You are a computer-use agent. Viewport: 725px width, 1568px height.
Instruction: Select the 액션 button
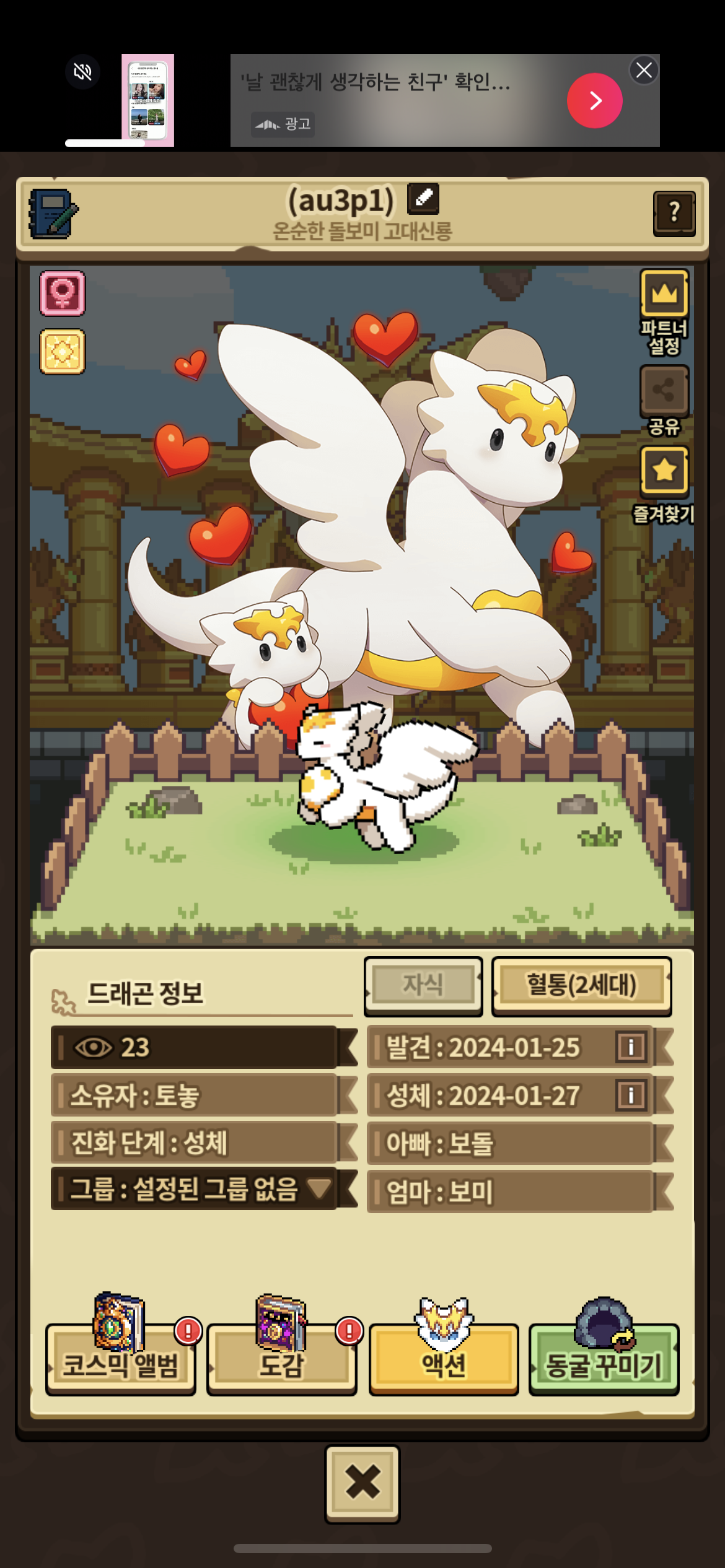pyautogui.click(x=444, y=1359)
